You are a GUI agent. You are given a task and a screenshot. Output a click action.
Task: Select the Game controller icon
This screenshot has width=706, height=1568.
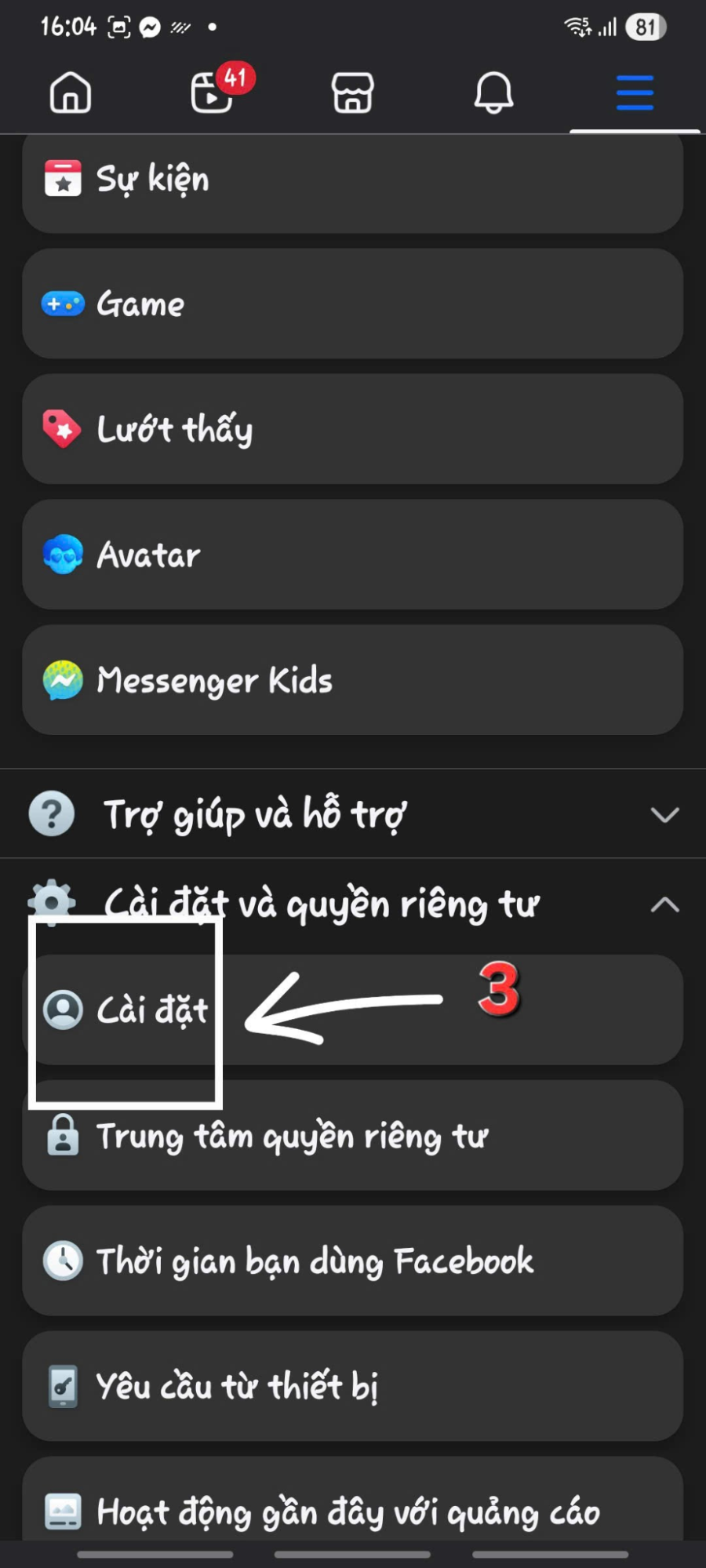tap(61, 304)
